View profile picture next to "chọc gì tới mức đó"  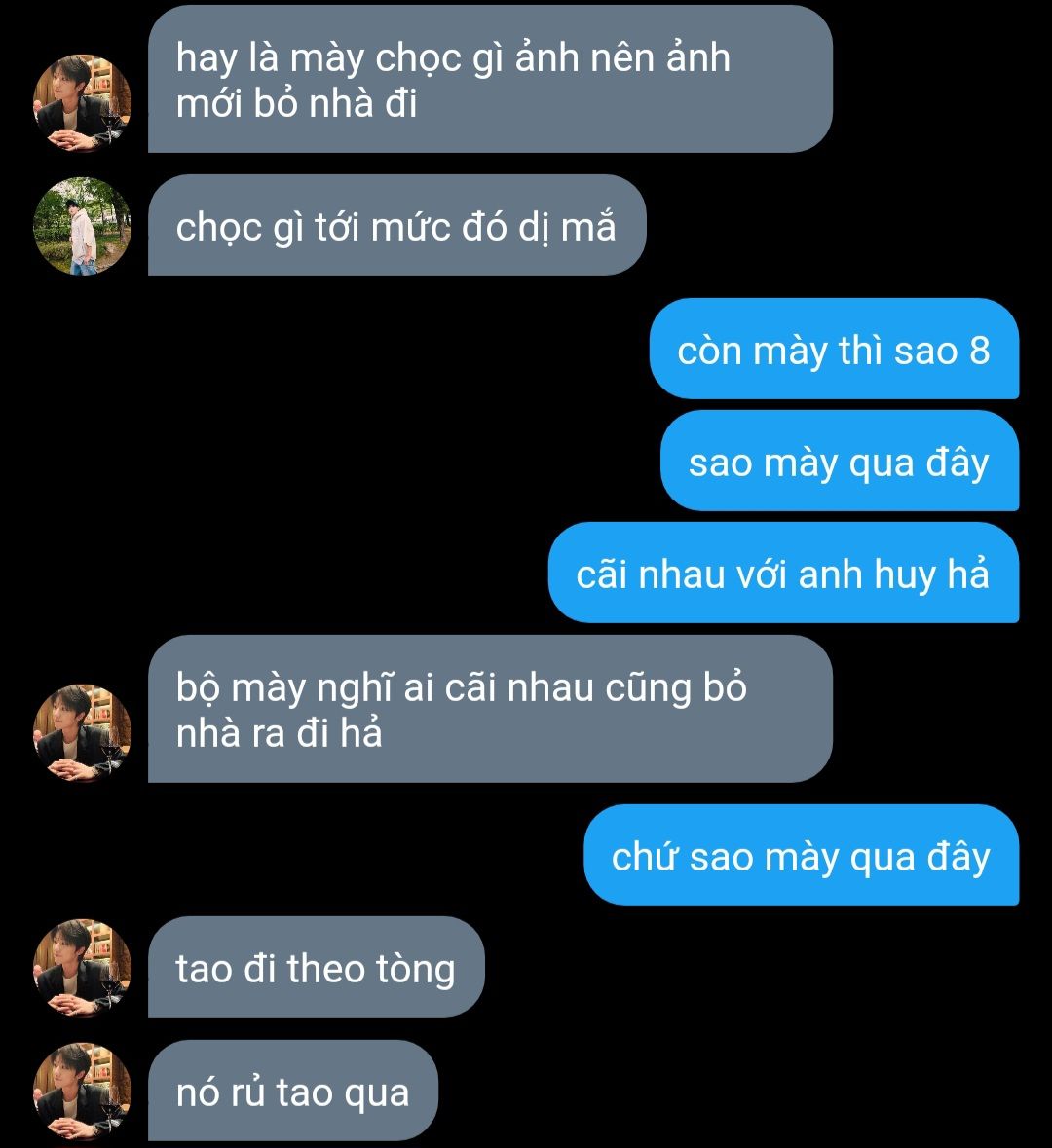point(83,226)
